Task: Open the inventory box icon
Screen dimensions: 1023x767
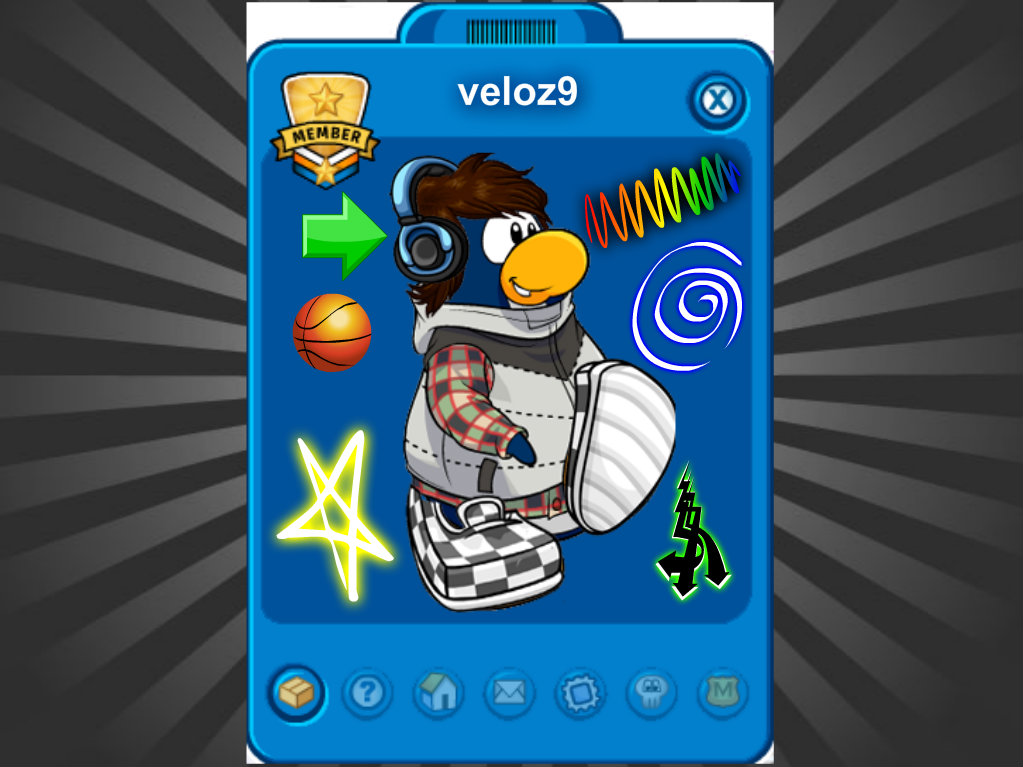Action: pyautogui.click(x=297, y=692)
